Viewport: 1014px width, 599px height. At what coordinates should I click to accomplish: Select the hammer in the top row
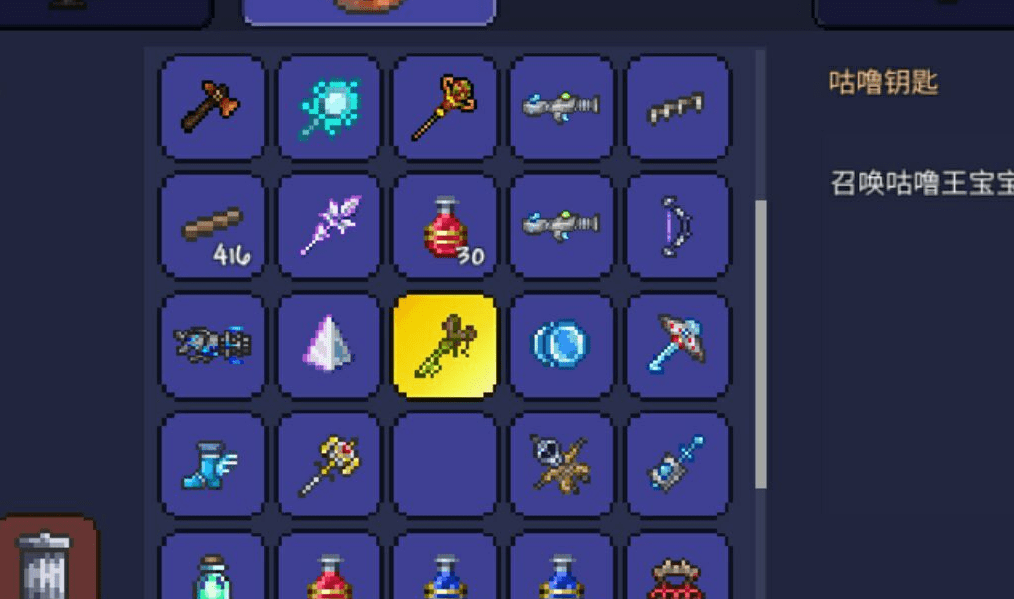coord(212,106)
